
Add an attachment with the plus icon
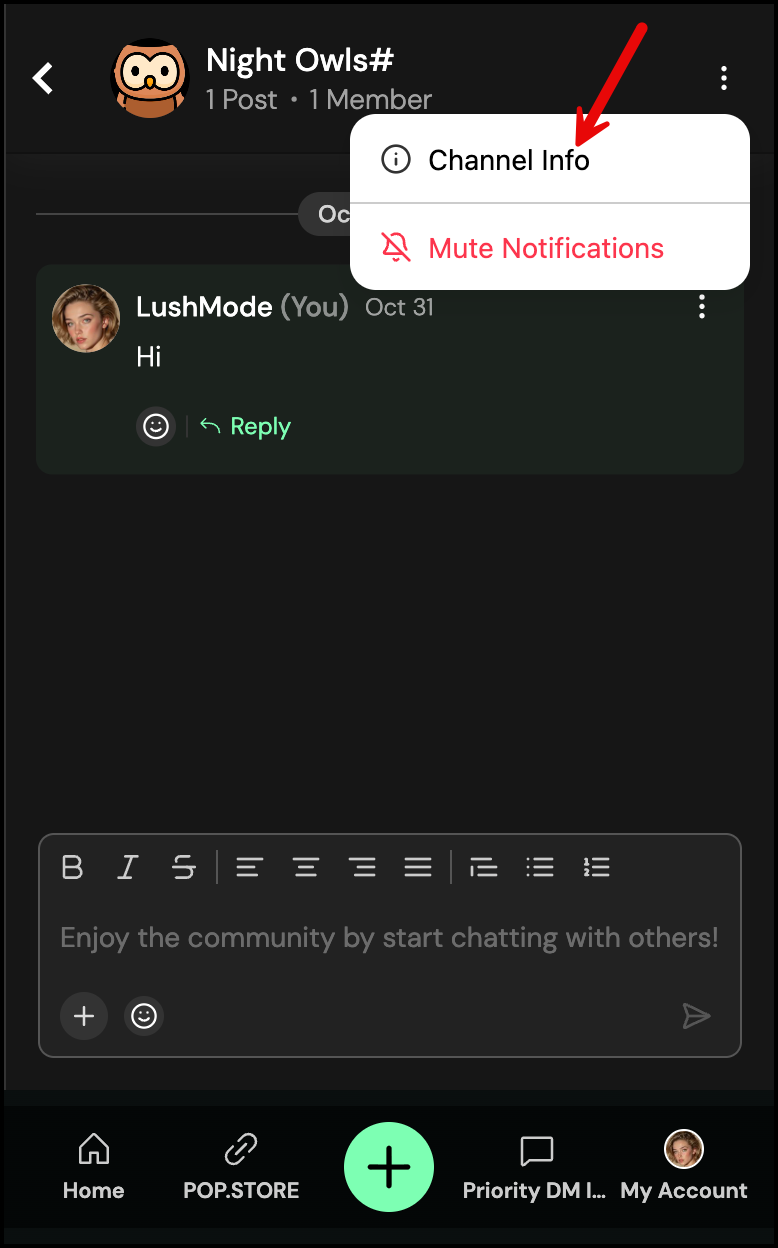click(84, 1016)
